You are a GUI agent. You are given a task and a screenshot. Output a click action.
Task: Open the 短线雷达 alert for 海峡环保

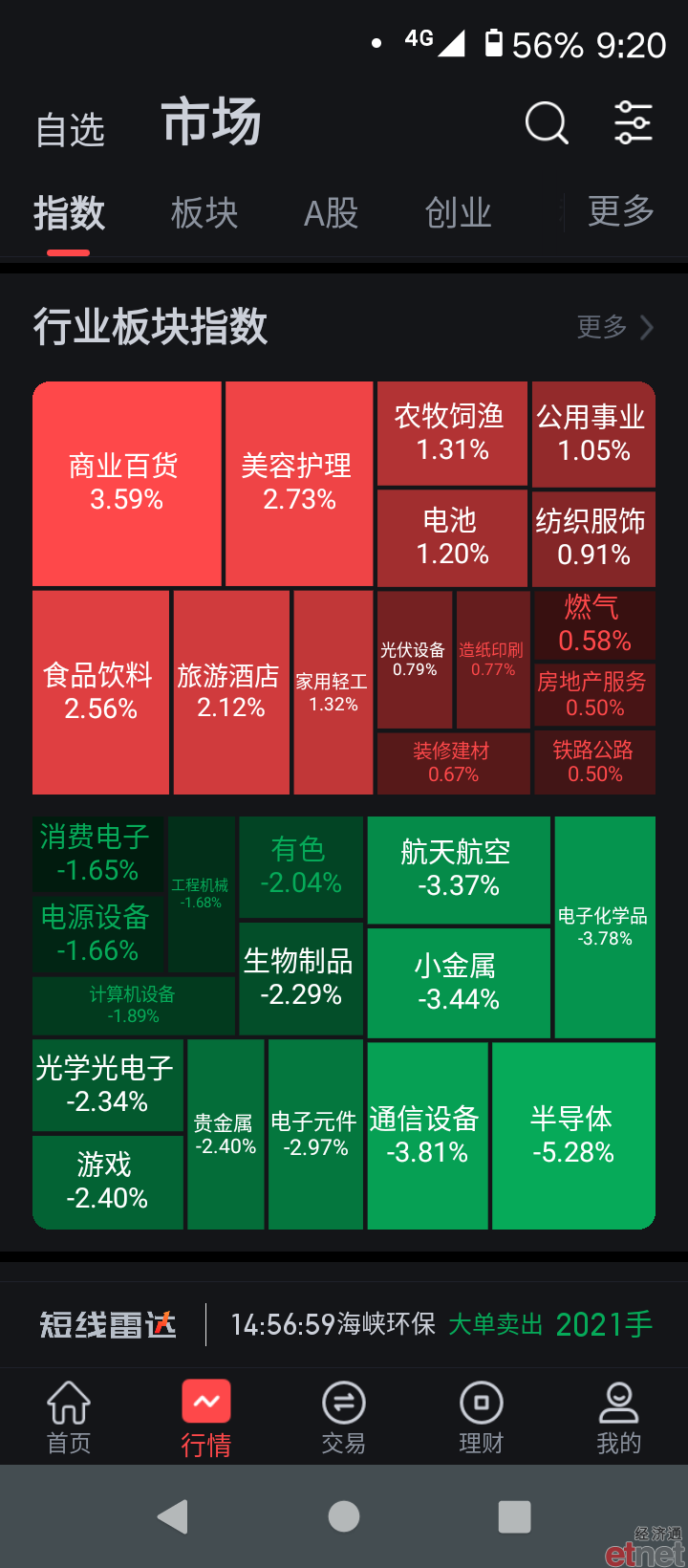[x=441, y=1324]
